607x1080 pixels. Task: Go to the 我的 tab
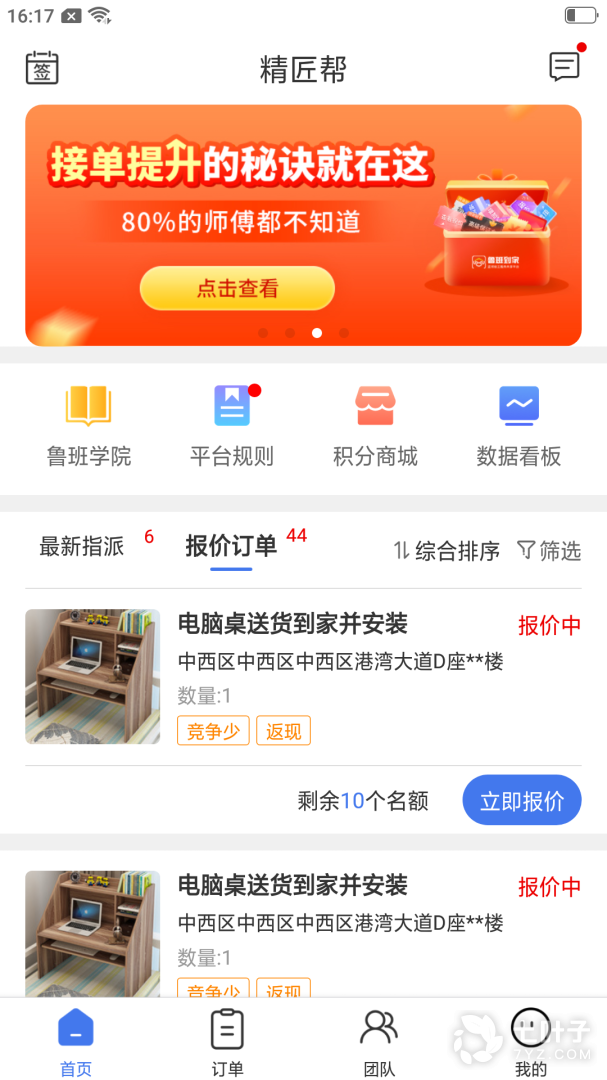(x=531, y=1040)
